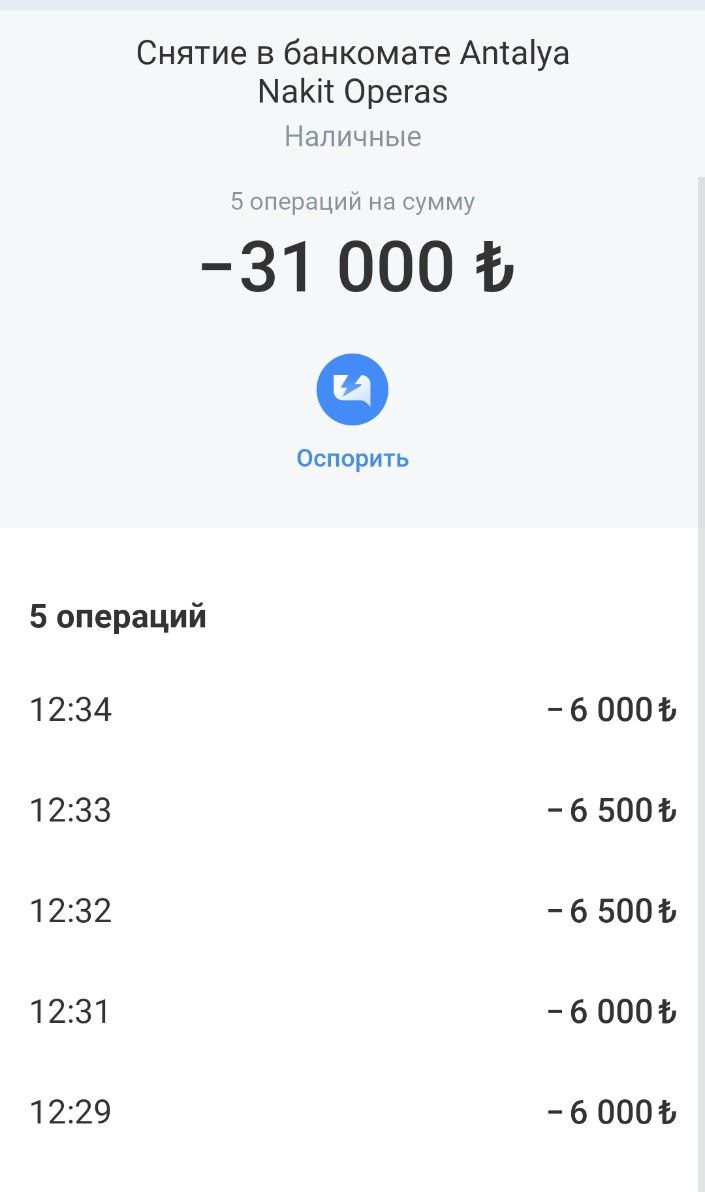View the 12:31 operation for 6 000 ₺
This screenshot has height=1192, width=705.
[352, 1011]
